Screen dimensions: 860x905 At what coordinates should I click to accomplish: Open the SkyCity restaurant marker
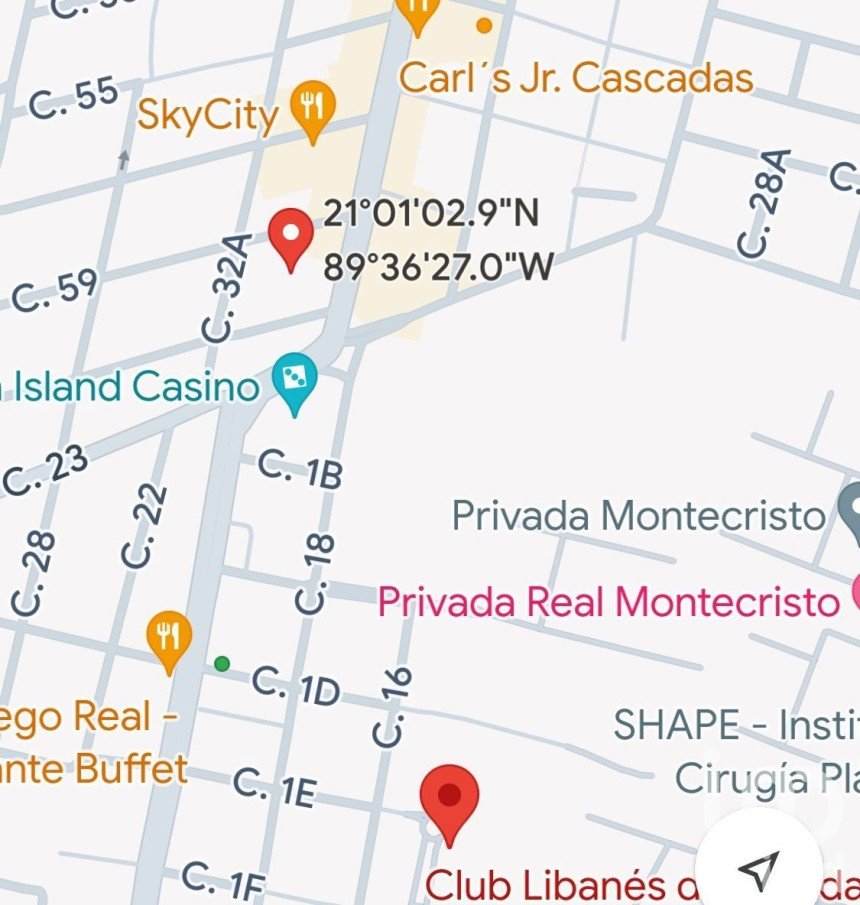point(314,109)
